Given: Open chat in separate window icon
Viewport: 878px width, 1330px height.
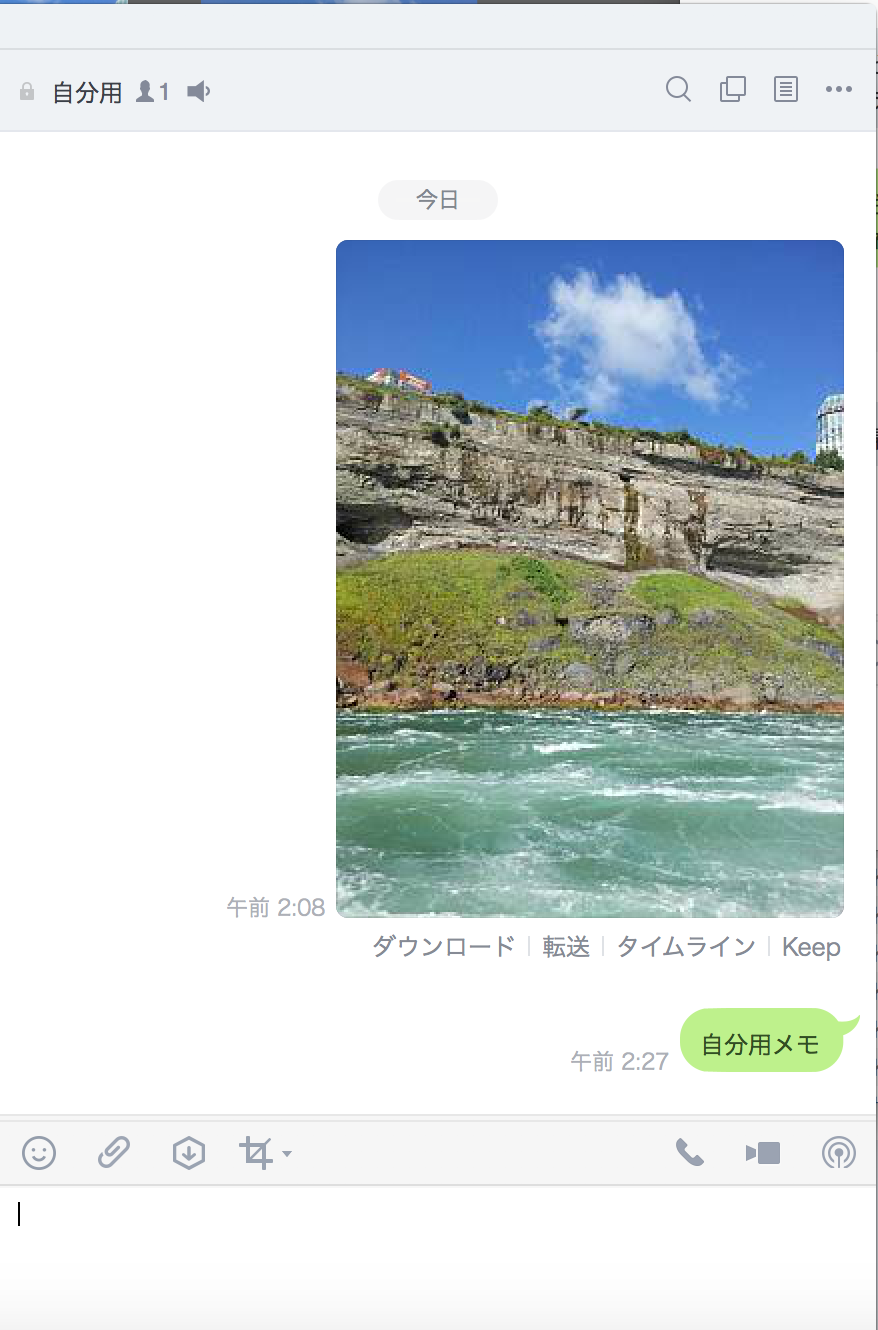Looking at the screenshot, I should (733, 90).
